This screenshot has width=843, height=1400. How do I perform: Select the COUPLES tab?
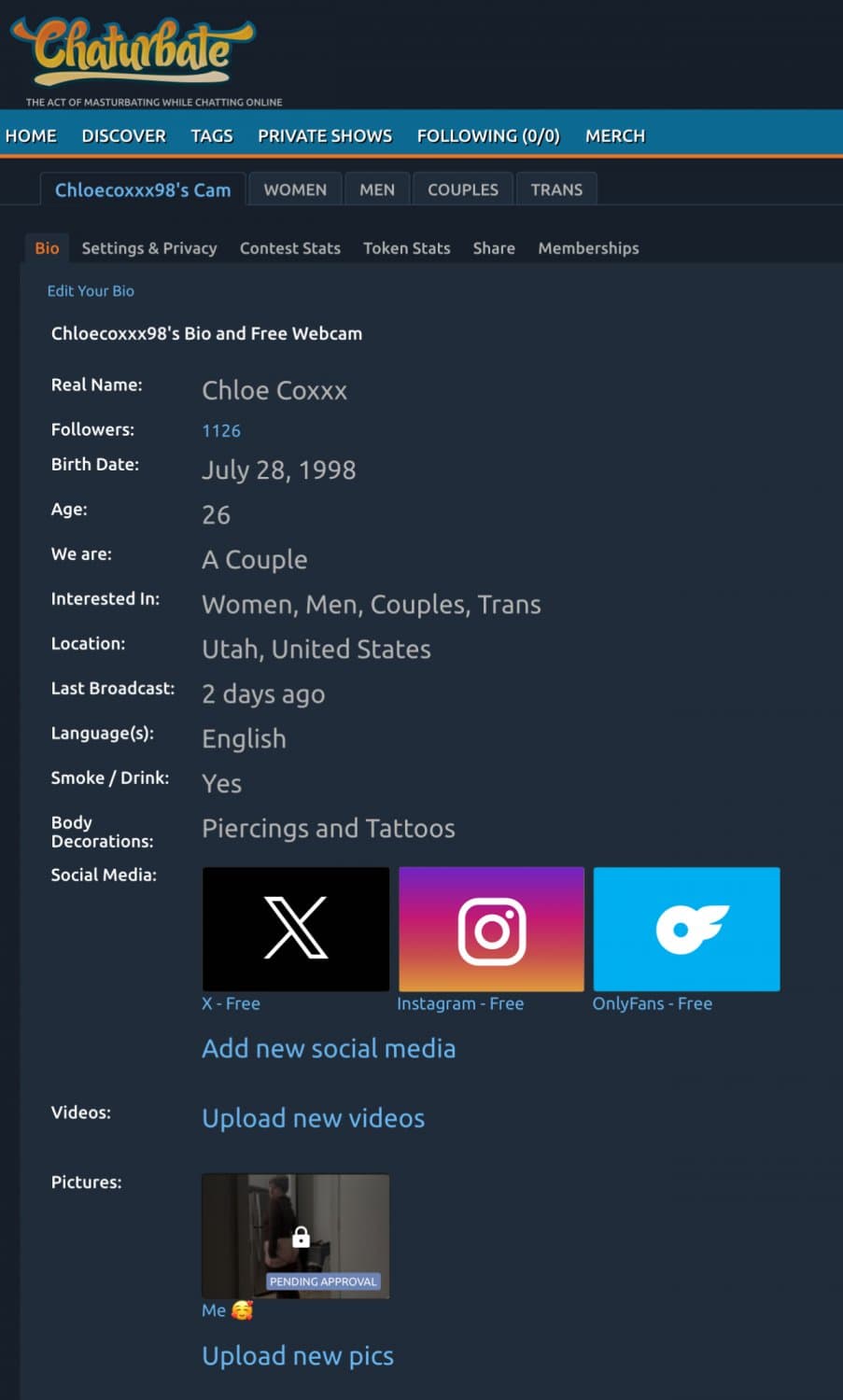(x=463, y=189)
